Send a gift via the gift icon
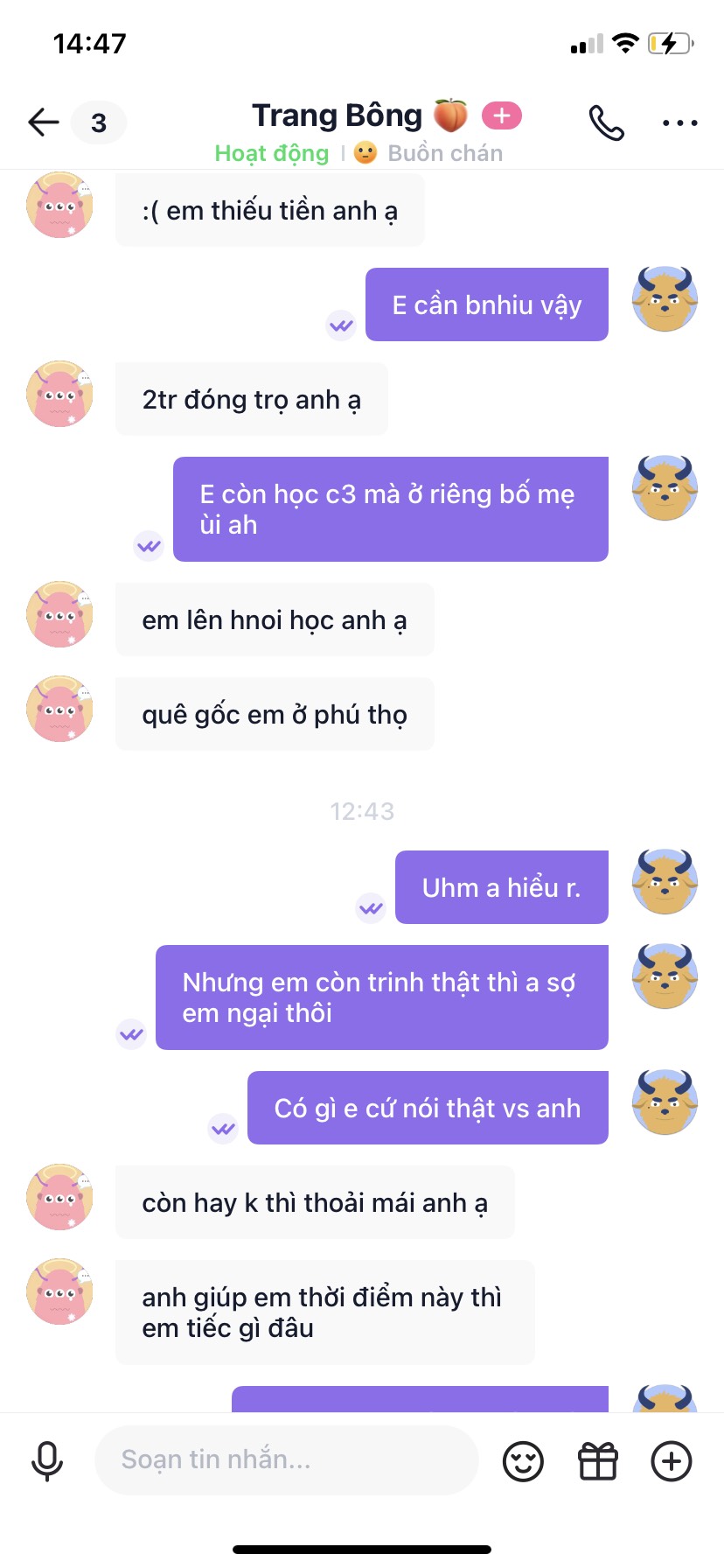The image size is (724, 1568). coord(598,1460)
